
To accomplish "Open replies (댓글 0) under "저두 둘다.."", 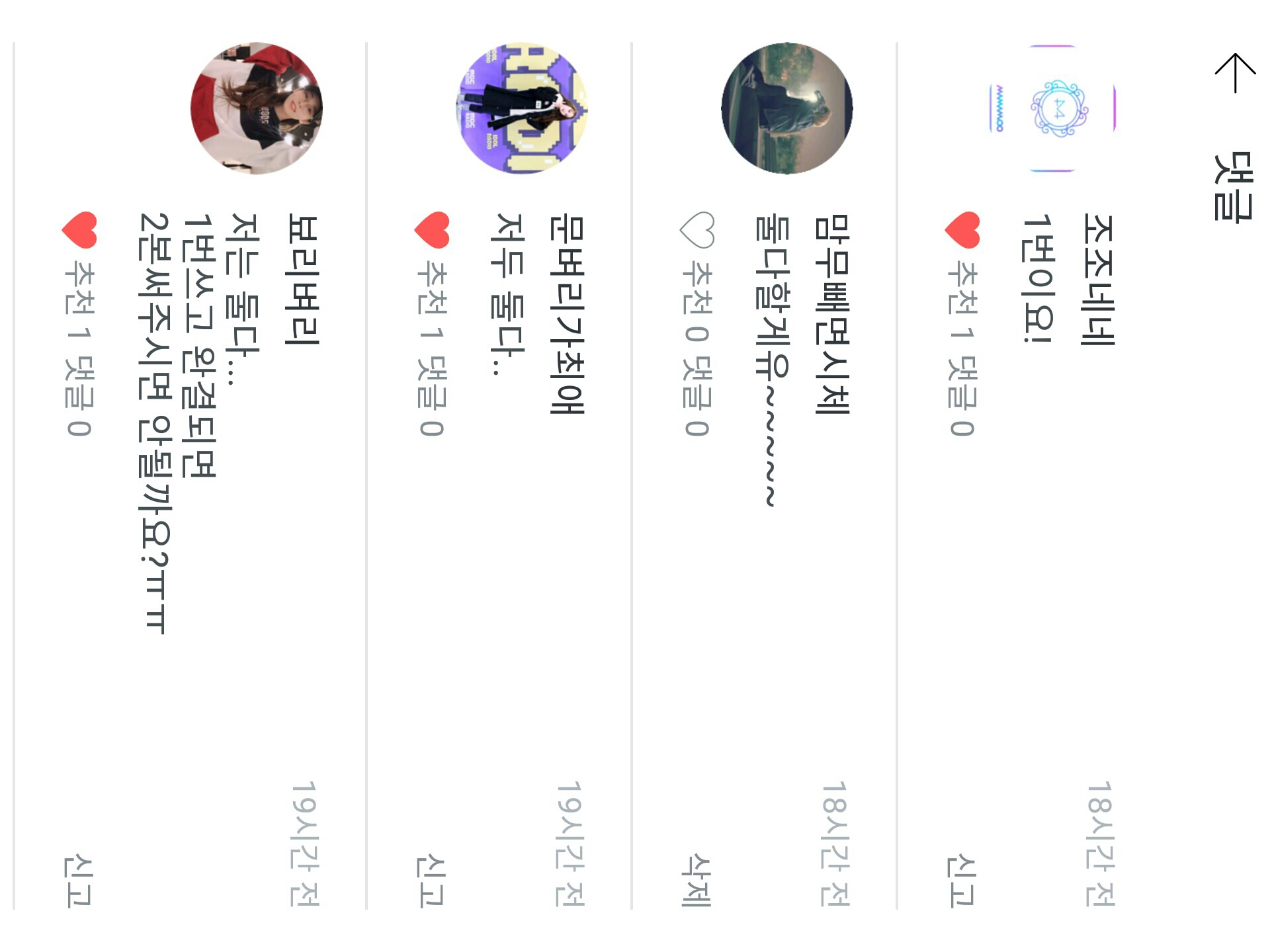I will pos(432,397).
